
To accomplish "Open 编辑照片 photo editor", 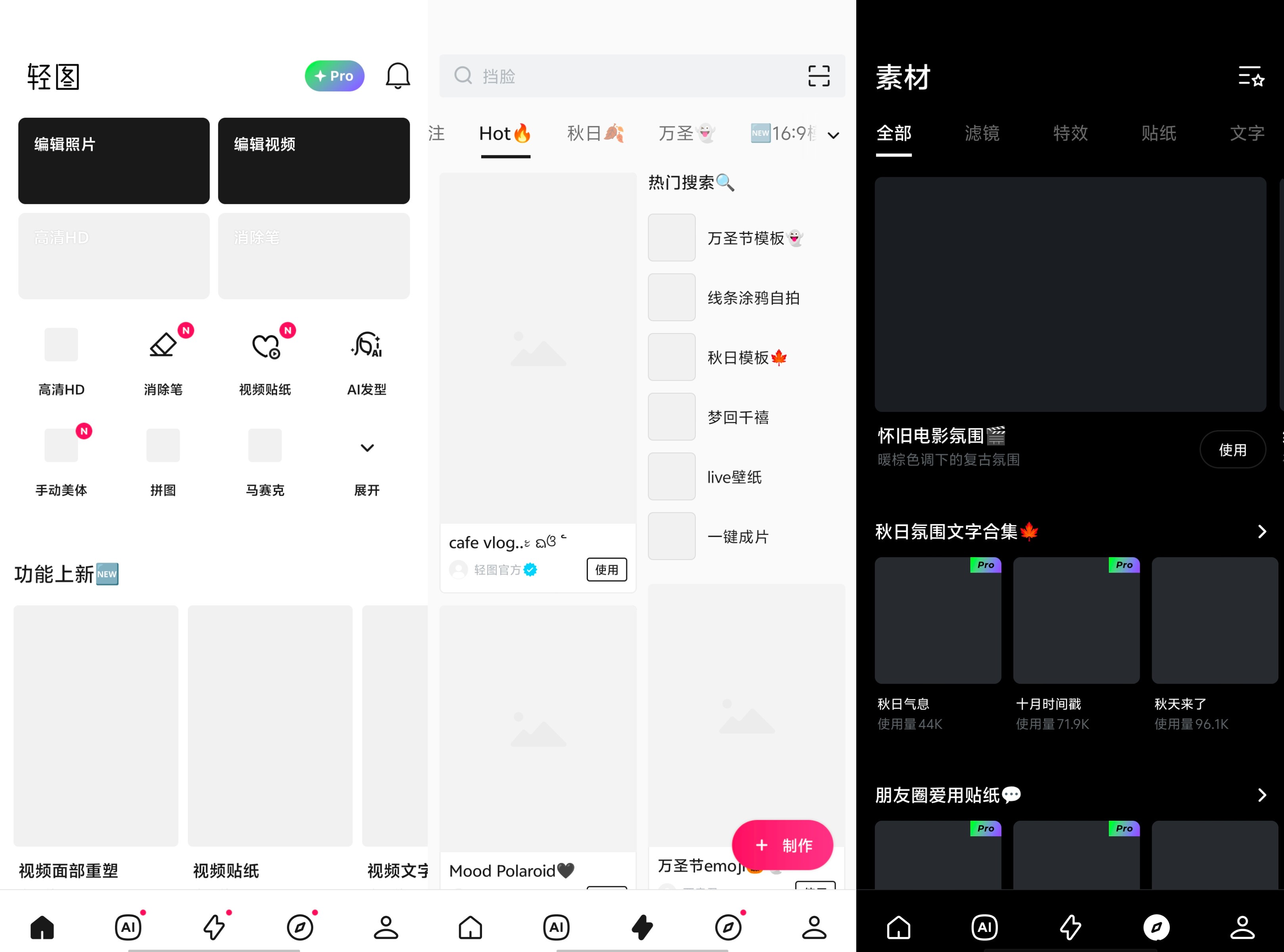I will point(113,161).
